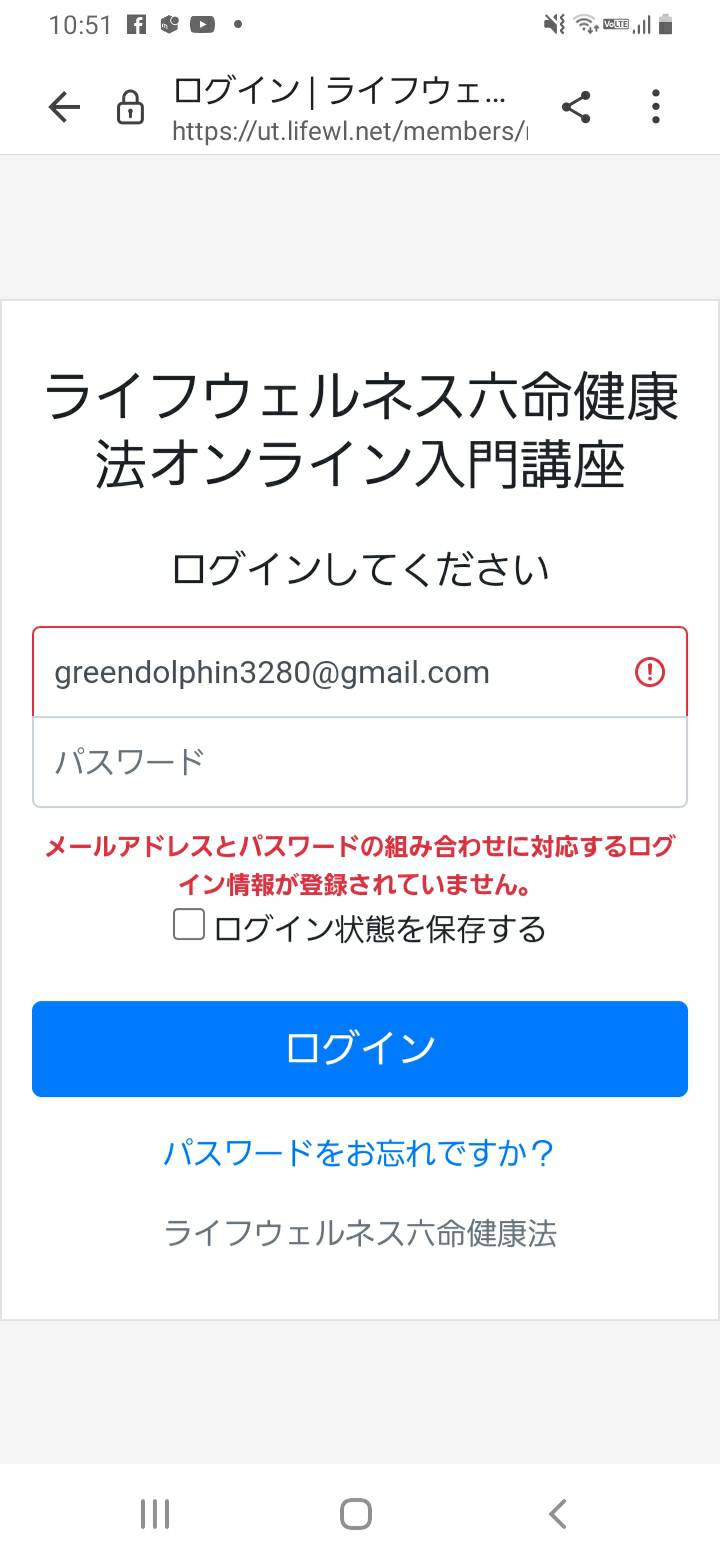
Task: Tap the blue ログイン button
Action: (360, 1049)
